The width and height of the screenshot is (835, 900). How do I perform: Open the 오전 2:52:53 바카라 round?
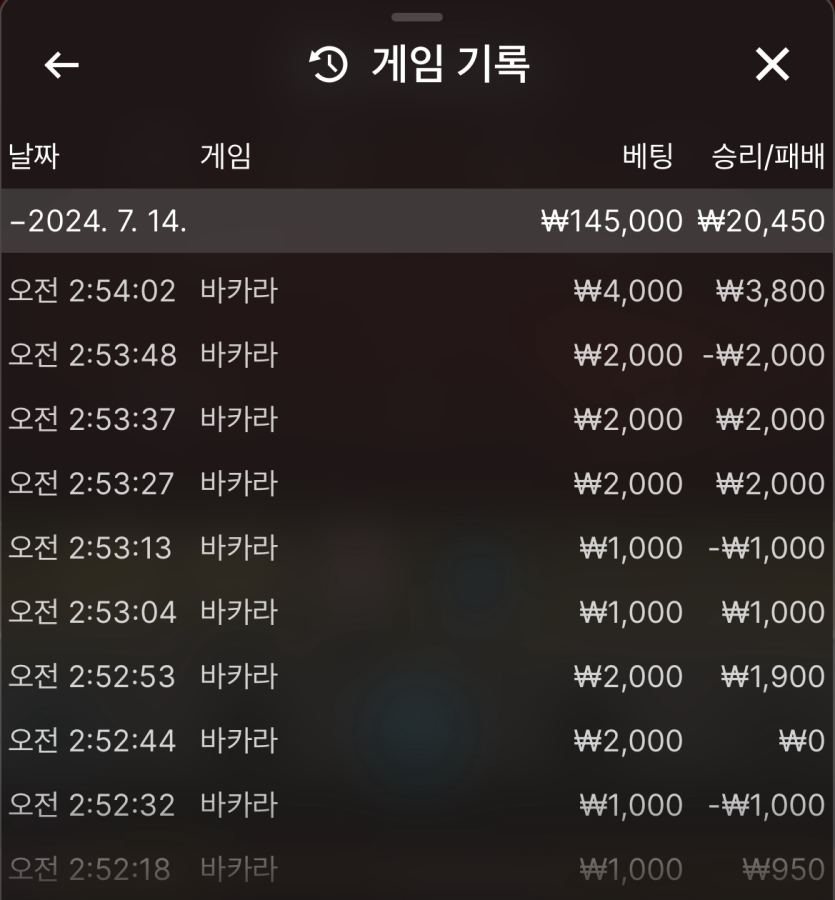417,677
